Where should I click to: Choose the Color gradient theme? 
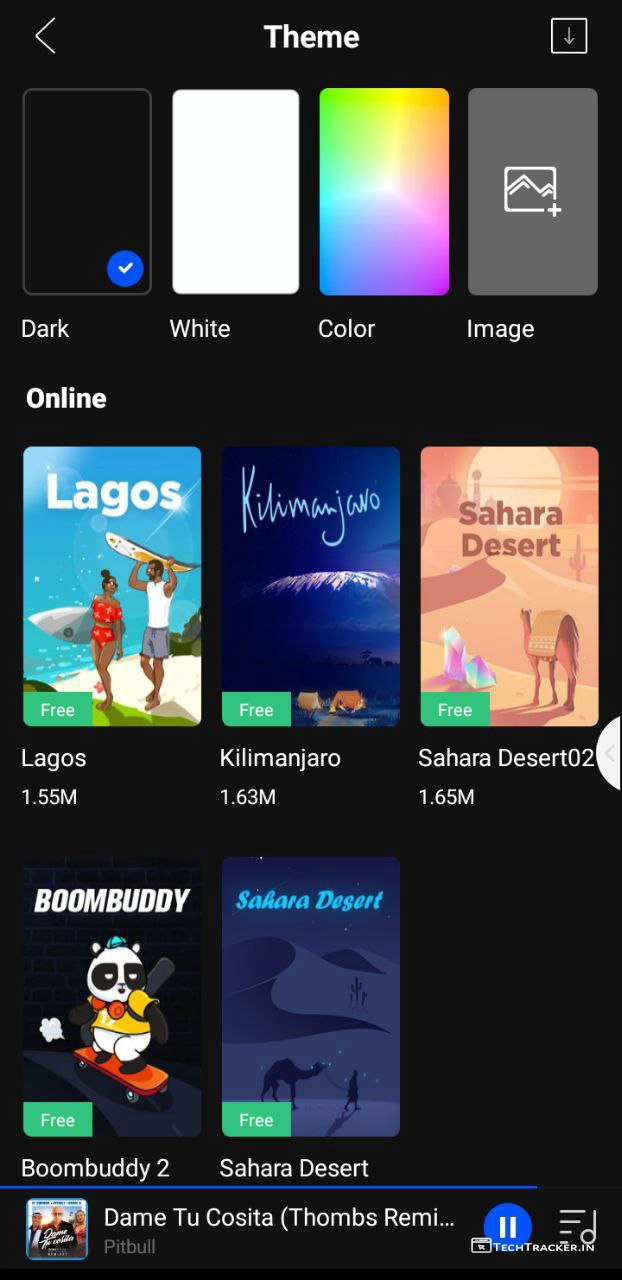(x=384, y=192)
